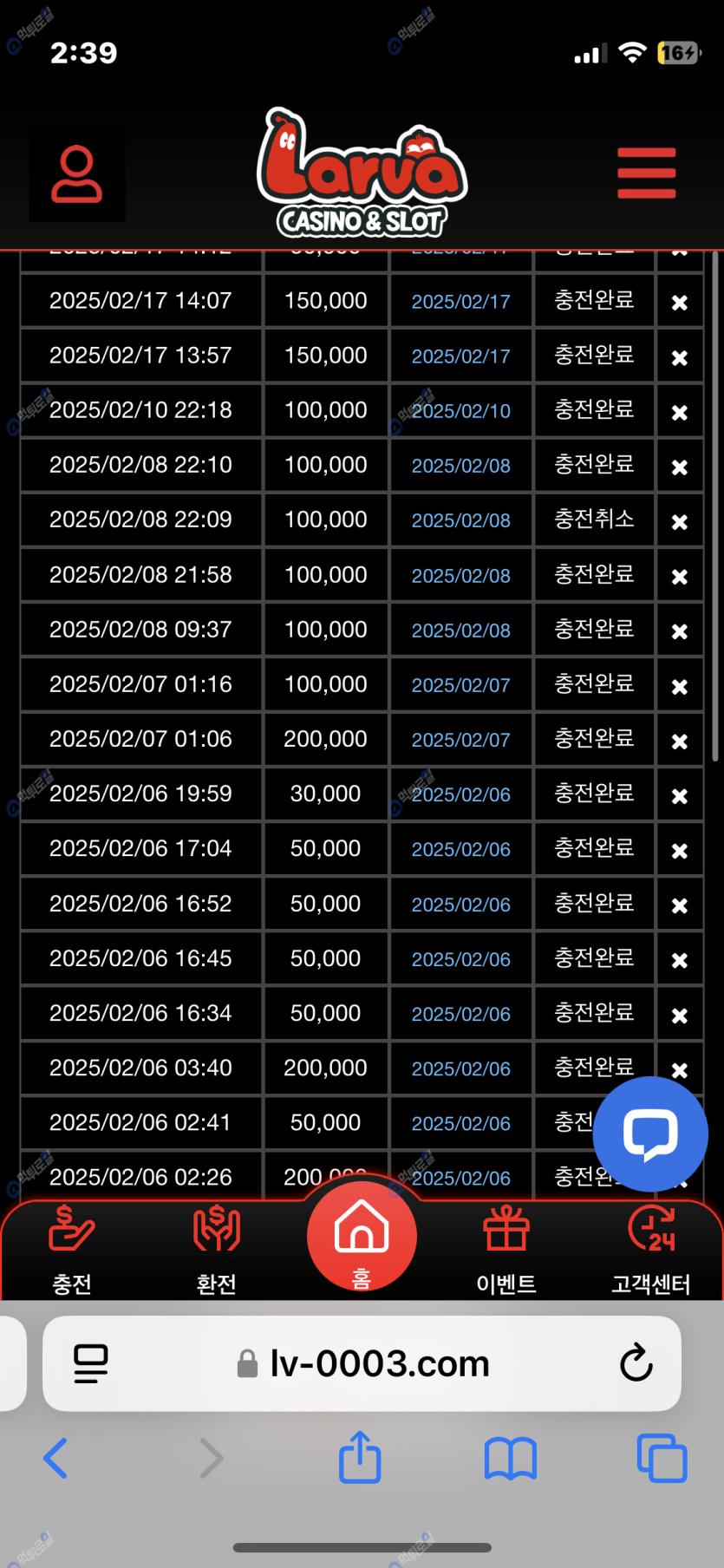724x1568 pixels.
Task: Go back in the browser
Action: point(55,1458)
